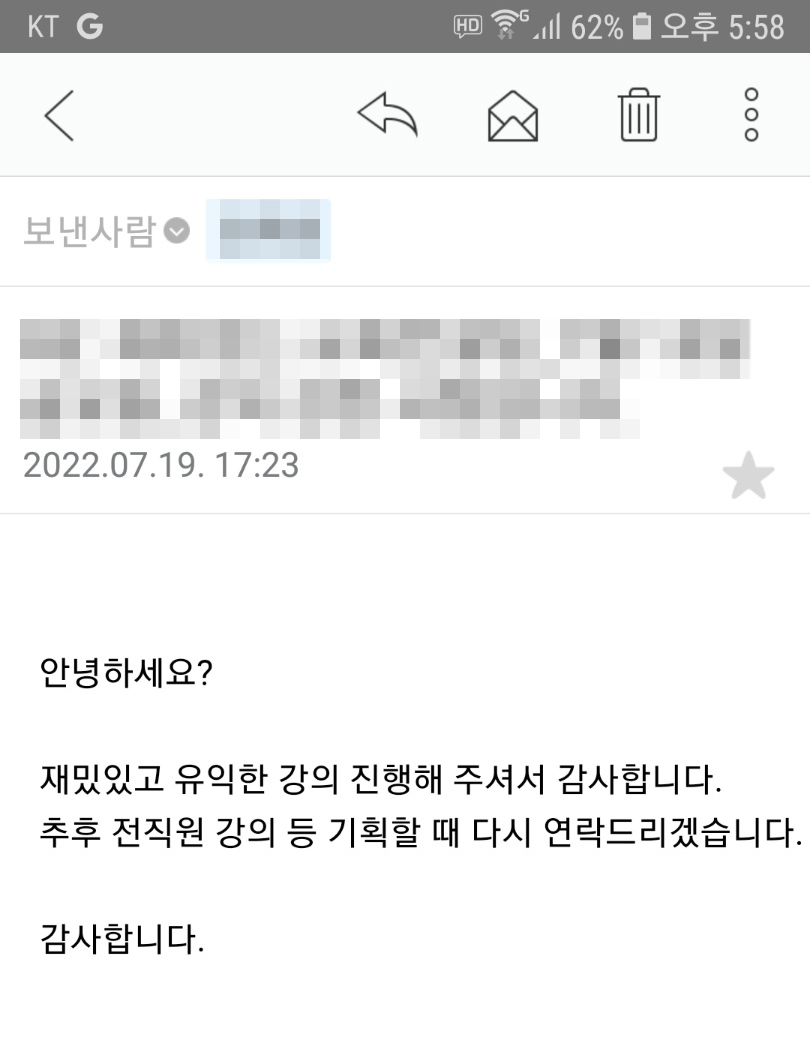This screenshot has width=810, height=1060.
Task: Open the three-dot overflow menu
Action: [x=752, y=115]
